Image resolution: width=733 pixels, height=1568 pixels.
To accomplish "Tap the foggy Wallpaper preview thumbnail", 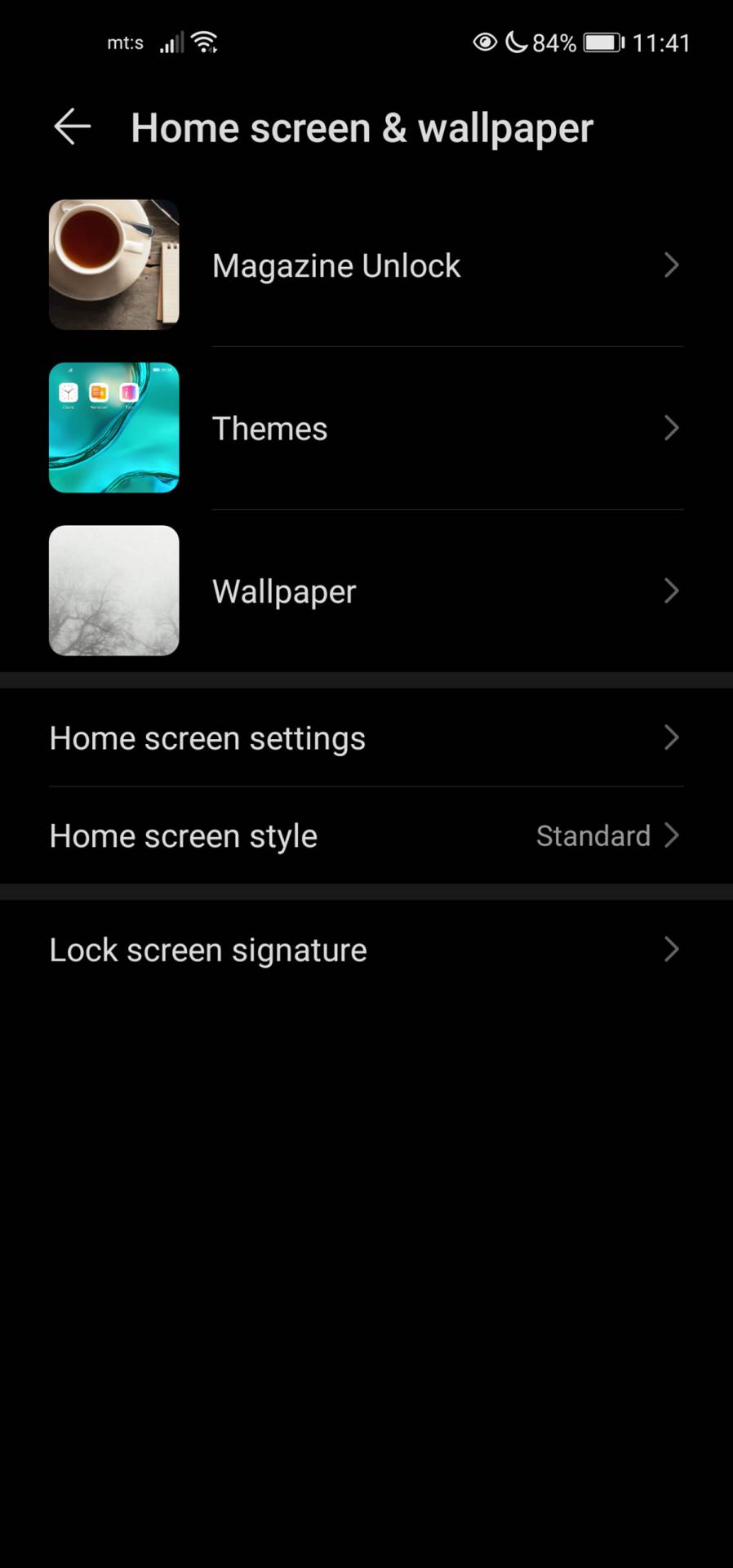I will pyautogui.click(x=113, y=590).
